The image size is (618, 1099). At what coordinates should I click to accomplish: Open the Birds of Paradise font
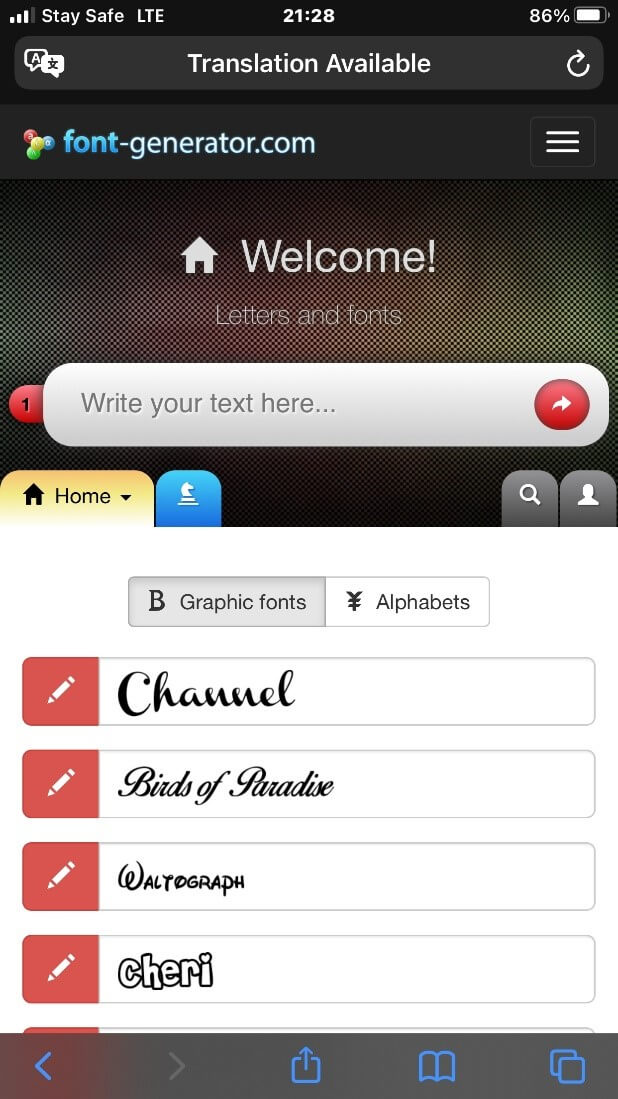point(346,784)
